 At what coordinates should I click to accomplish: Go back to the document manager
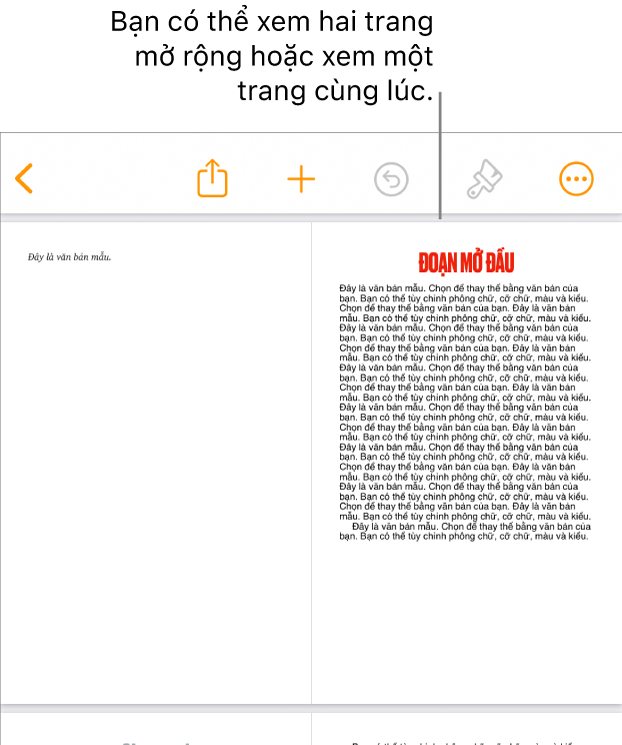click(25, 179)
